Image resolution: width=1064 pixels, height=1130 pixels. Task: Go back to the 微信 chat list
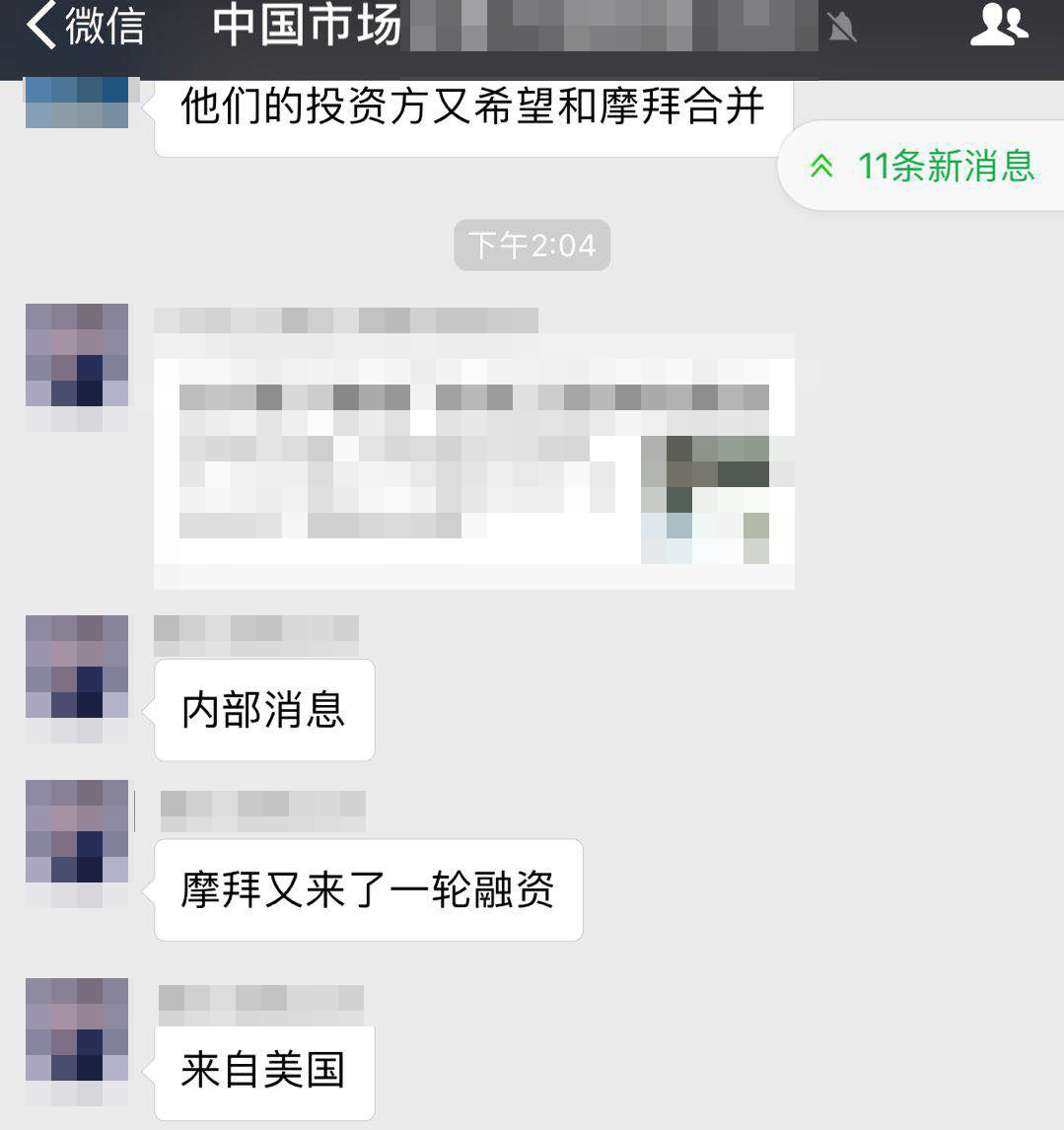coord(84,27)
